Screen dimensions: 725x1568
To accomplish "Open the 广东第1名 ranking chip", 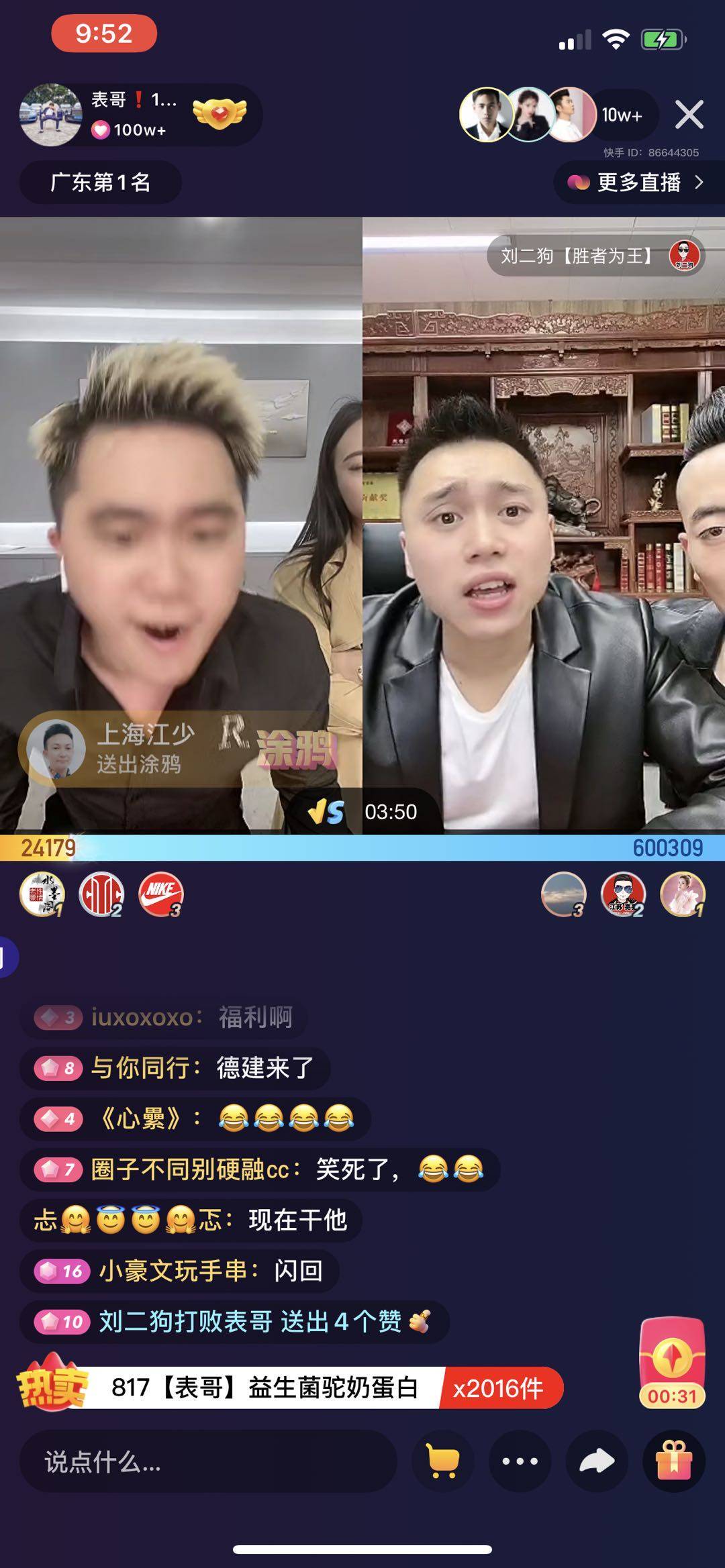I will point(101,182).
